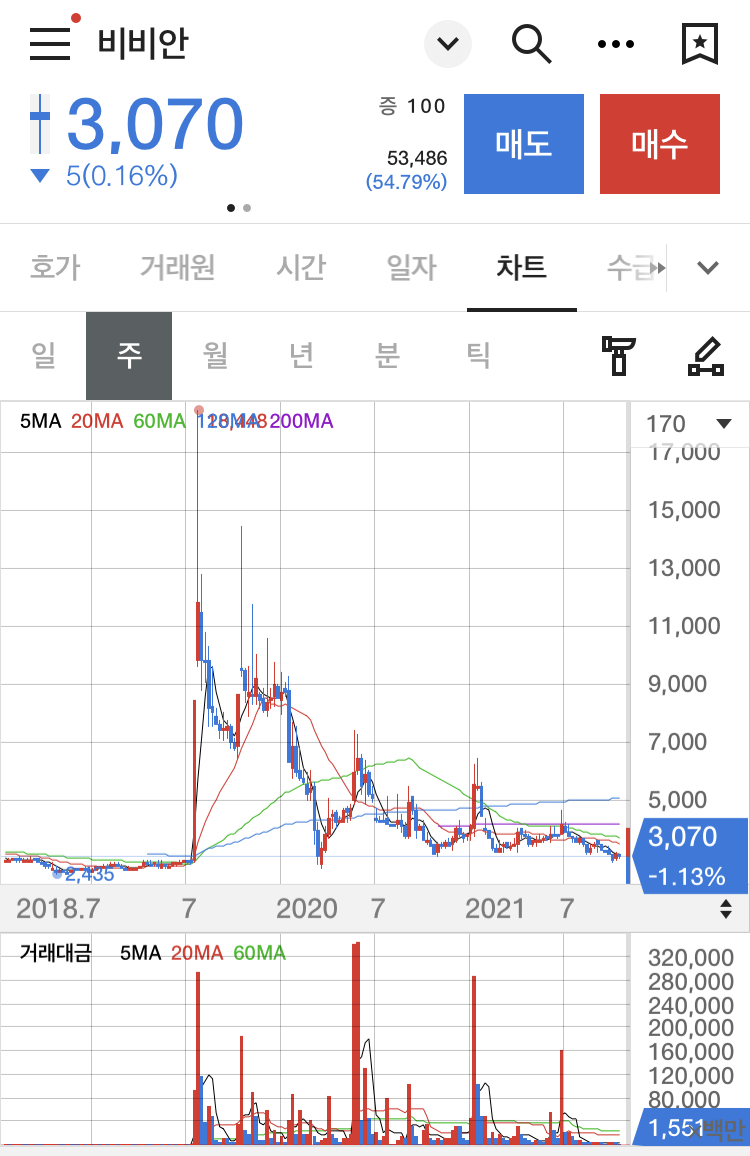Image resolution: width=750 pixels, height=1156 pixels.
Task: Select the 월 monthly chart period
Action: point(215,356)
